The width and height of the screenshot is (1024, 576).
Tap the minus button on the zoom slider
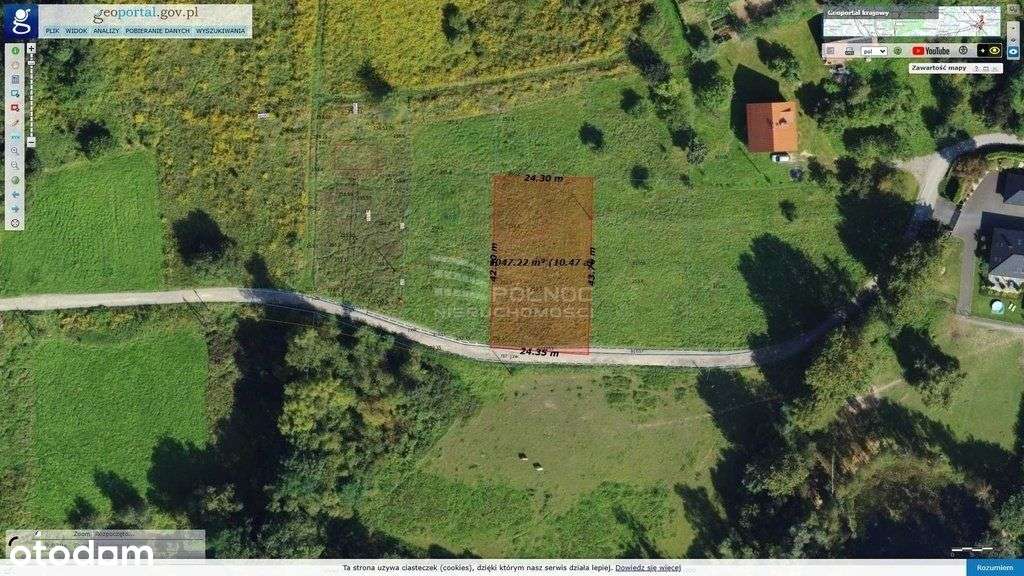(31, 142)
